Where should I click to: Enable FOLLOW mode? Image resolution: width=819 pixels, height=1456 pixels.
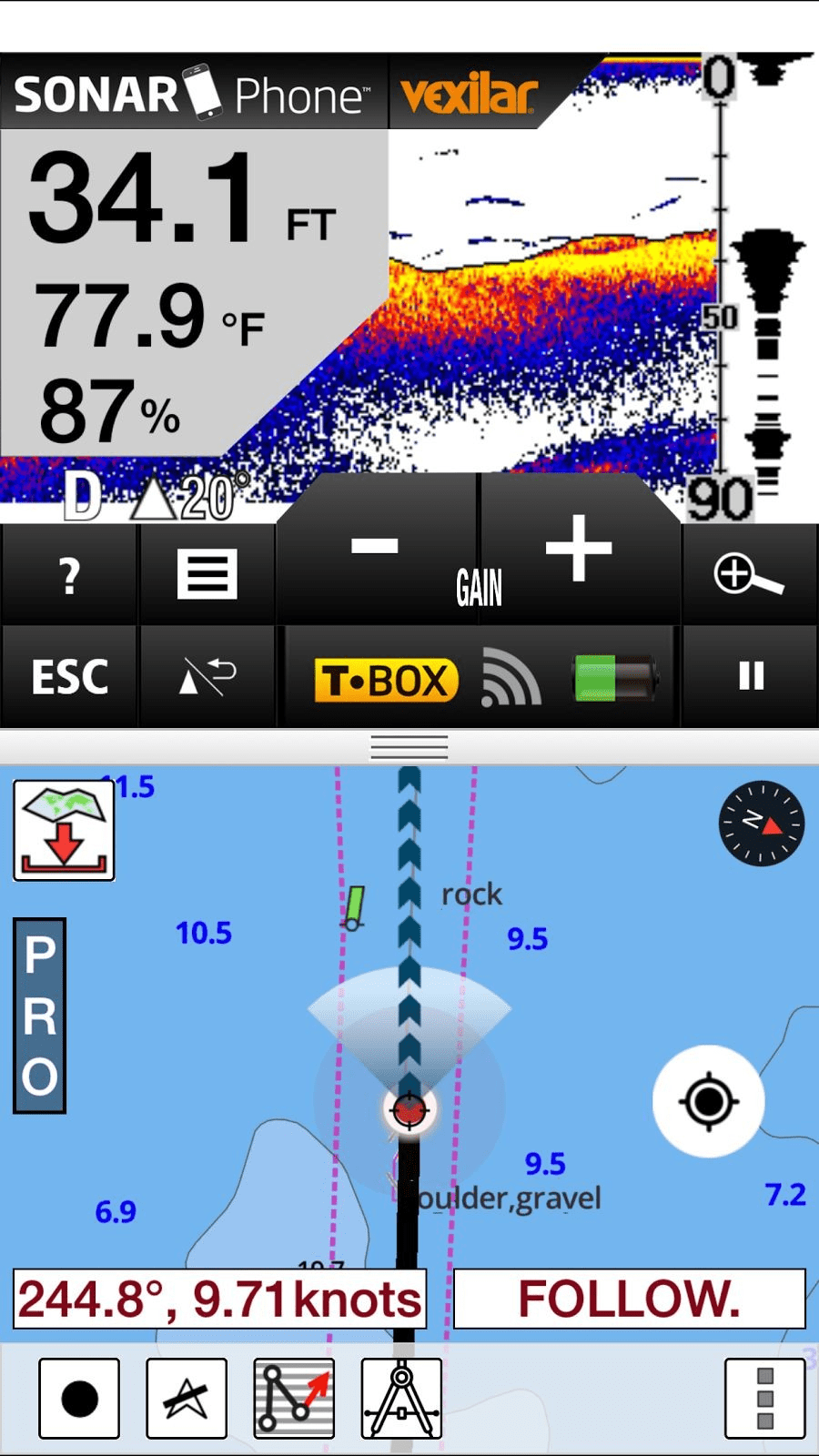click(627, 1299)
